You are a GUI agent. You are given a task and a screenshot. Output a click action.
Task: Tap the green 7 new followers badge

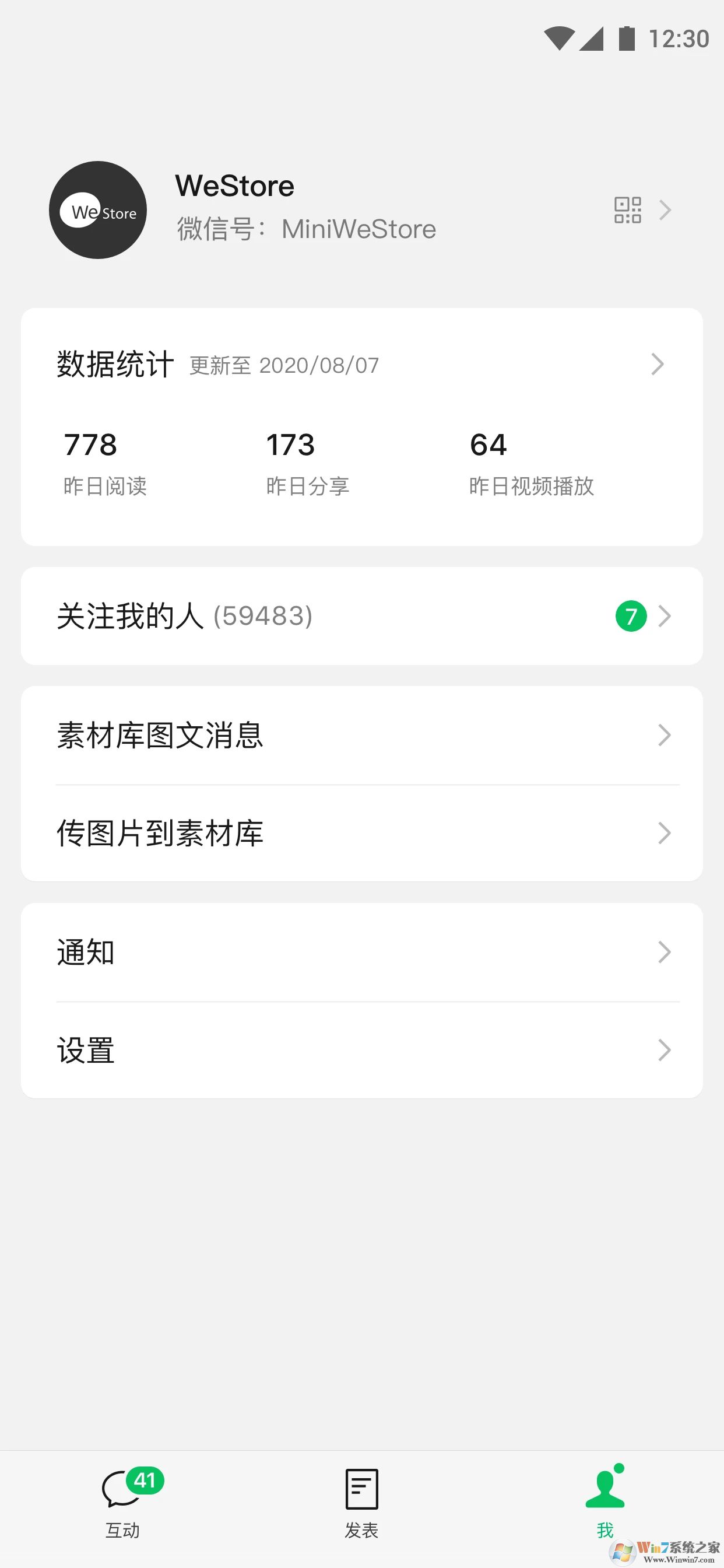click(x=630, y=616)
